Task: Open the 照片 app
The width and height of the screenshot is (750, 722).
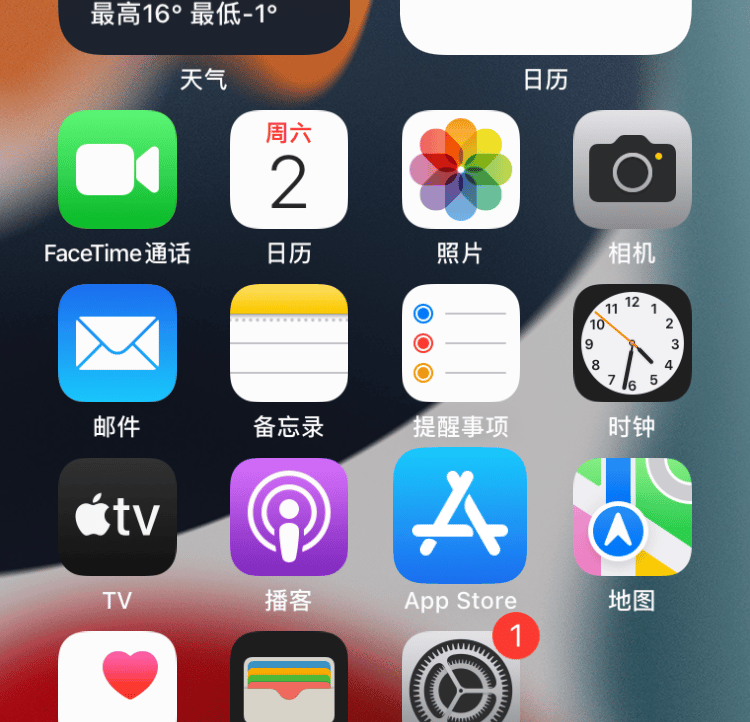Action: point(461,169)
